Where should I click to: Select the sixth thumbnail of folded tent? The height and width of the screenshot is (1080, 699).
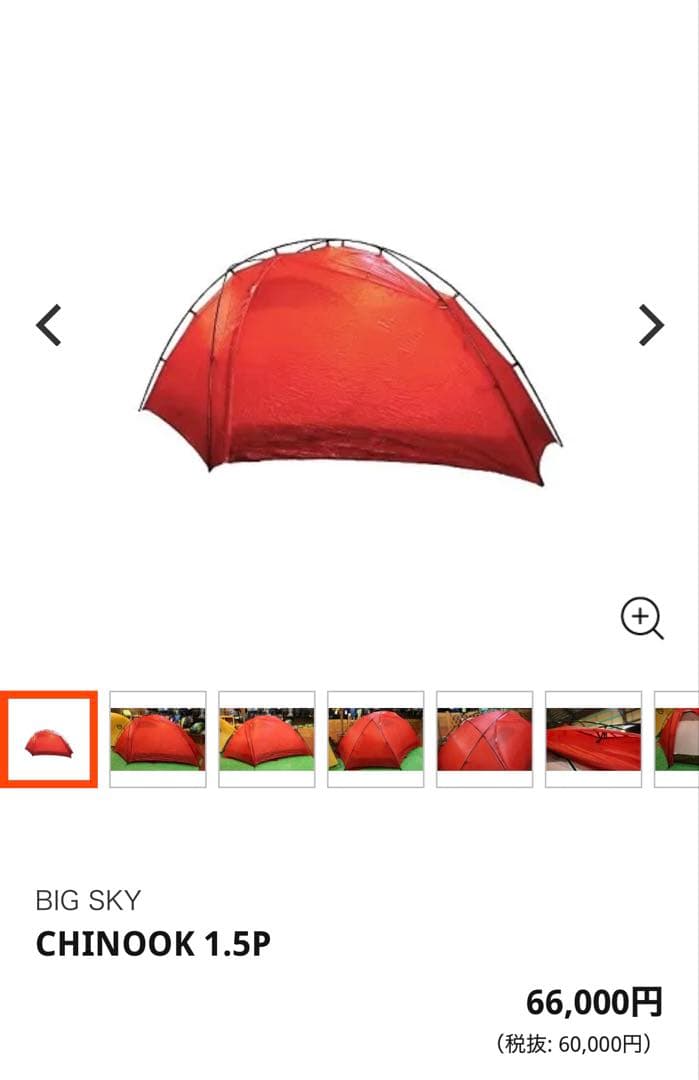pyautogui.click(x=593, y=739)
